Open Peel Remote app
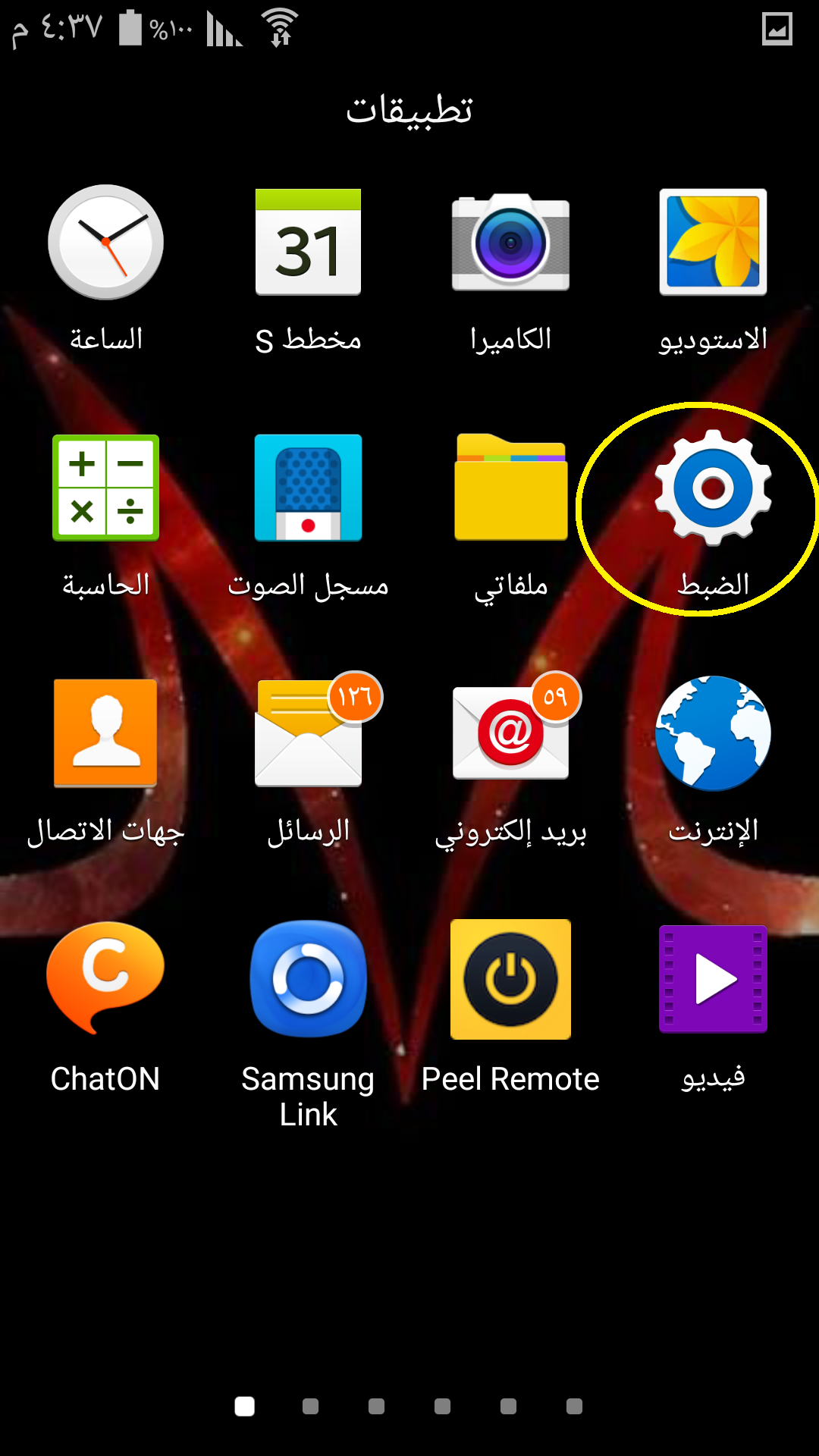 tap(510, 978)
